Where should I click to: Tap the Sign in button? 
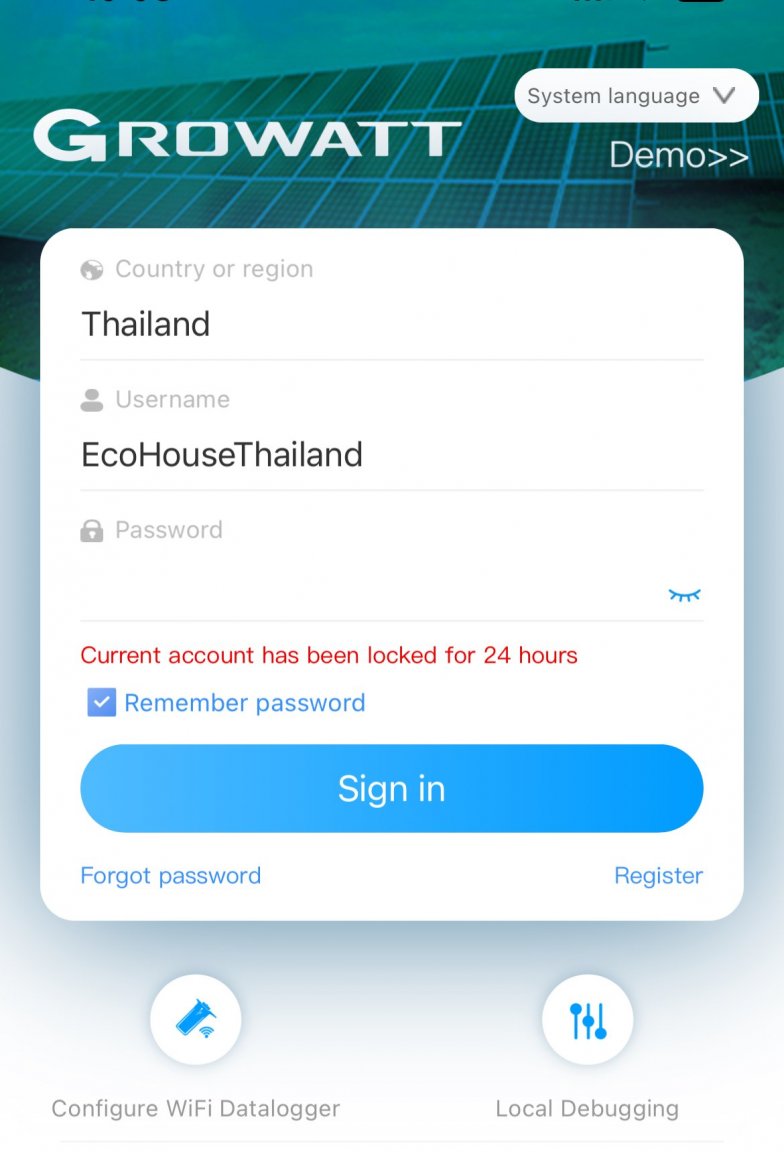(391, 788)
